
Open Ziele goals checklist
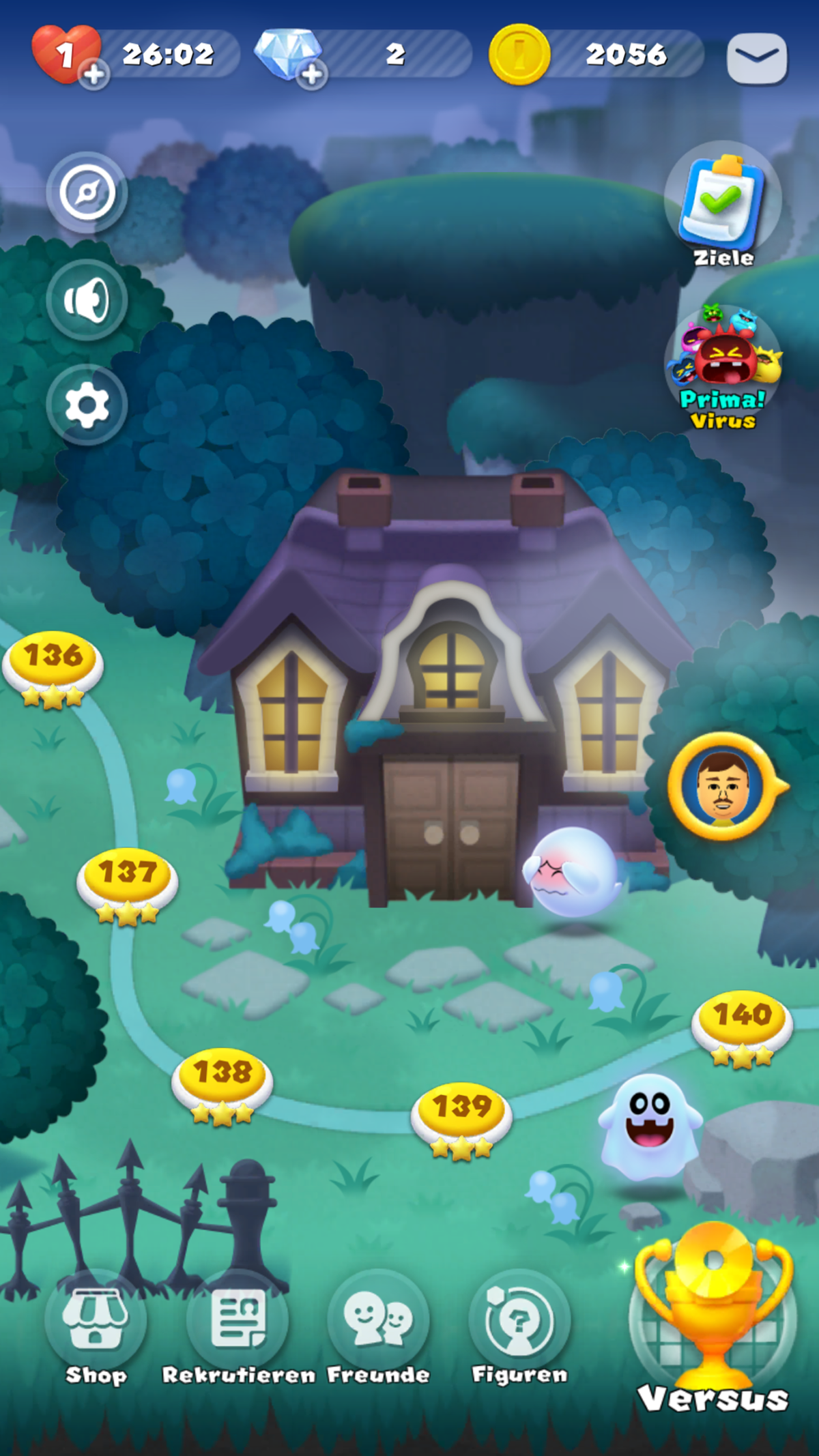(x=722, y=207)
